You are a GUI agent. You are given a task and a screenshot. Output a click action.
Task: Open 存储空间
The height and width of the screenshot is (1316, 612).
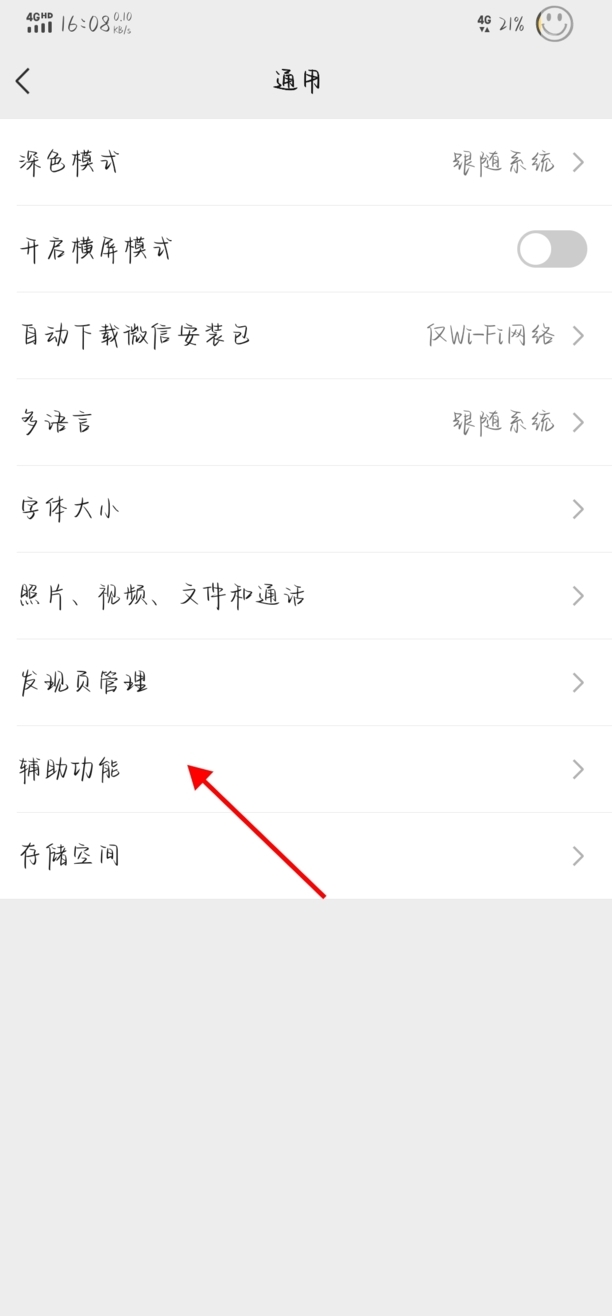306,856
